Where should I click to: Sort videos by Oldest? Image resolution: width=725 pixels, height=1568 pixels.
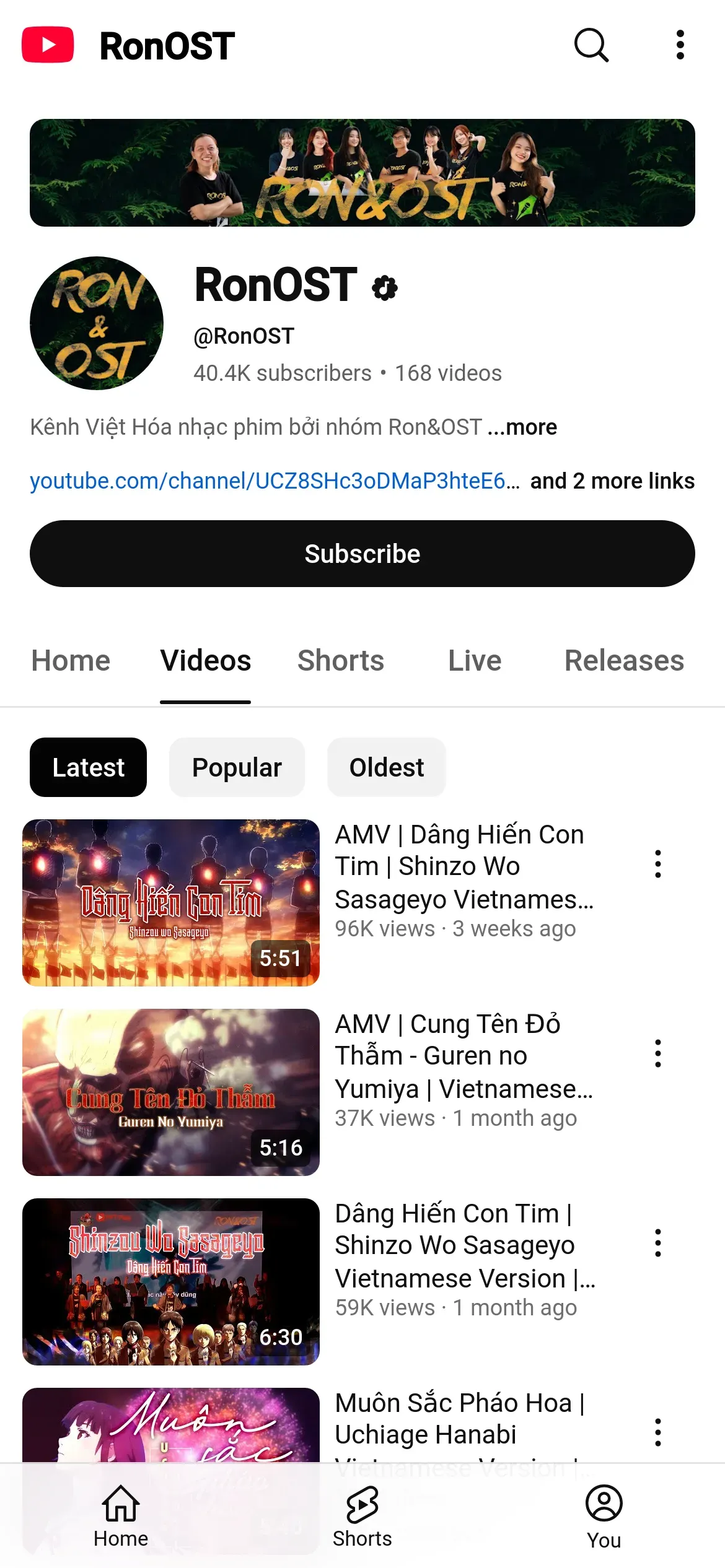tap(387, 767)
